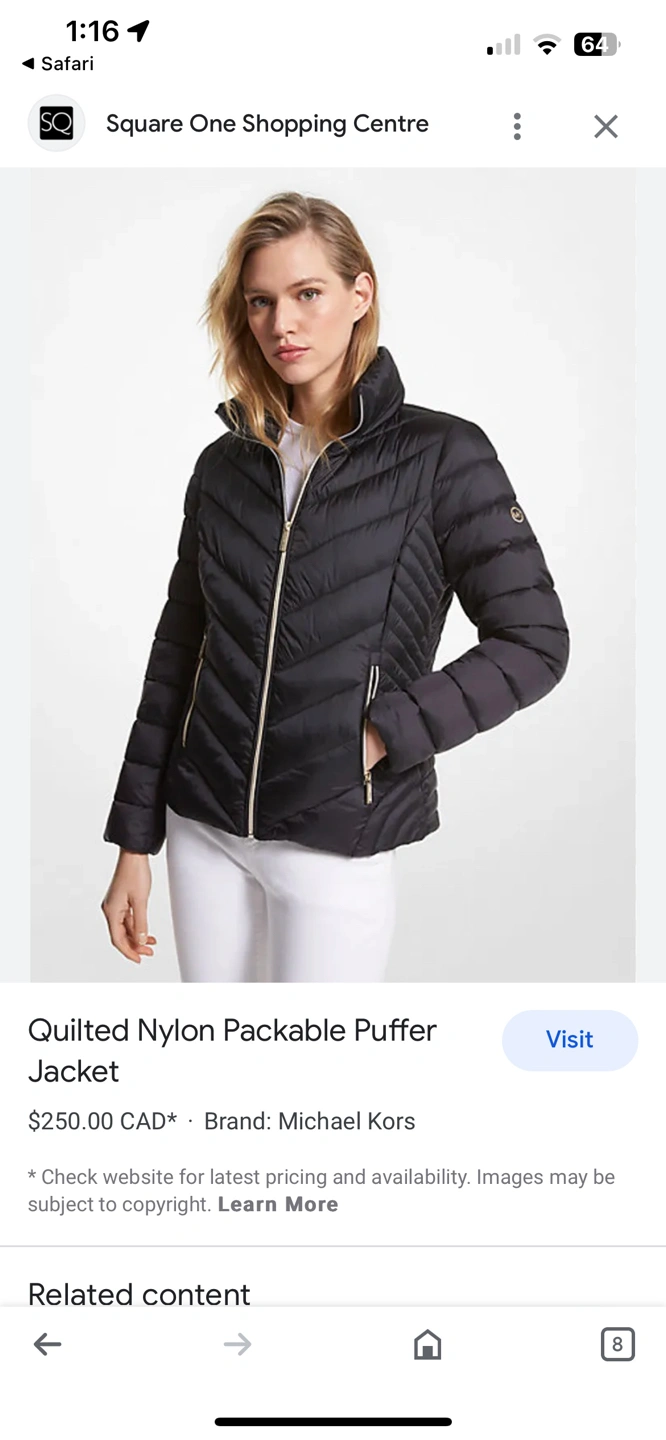Open the tab switcher showing 8 tabs
The height and width of the screenshot is (1440, 666).
[617, 1344]
